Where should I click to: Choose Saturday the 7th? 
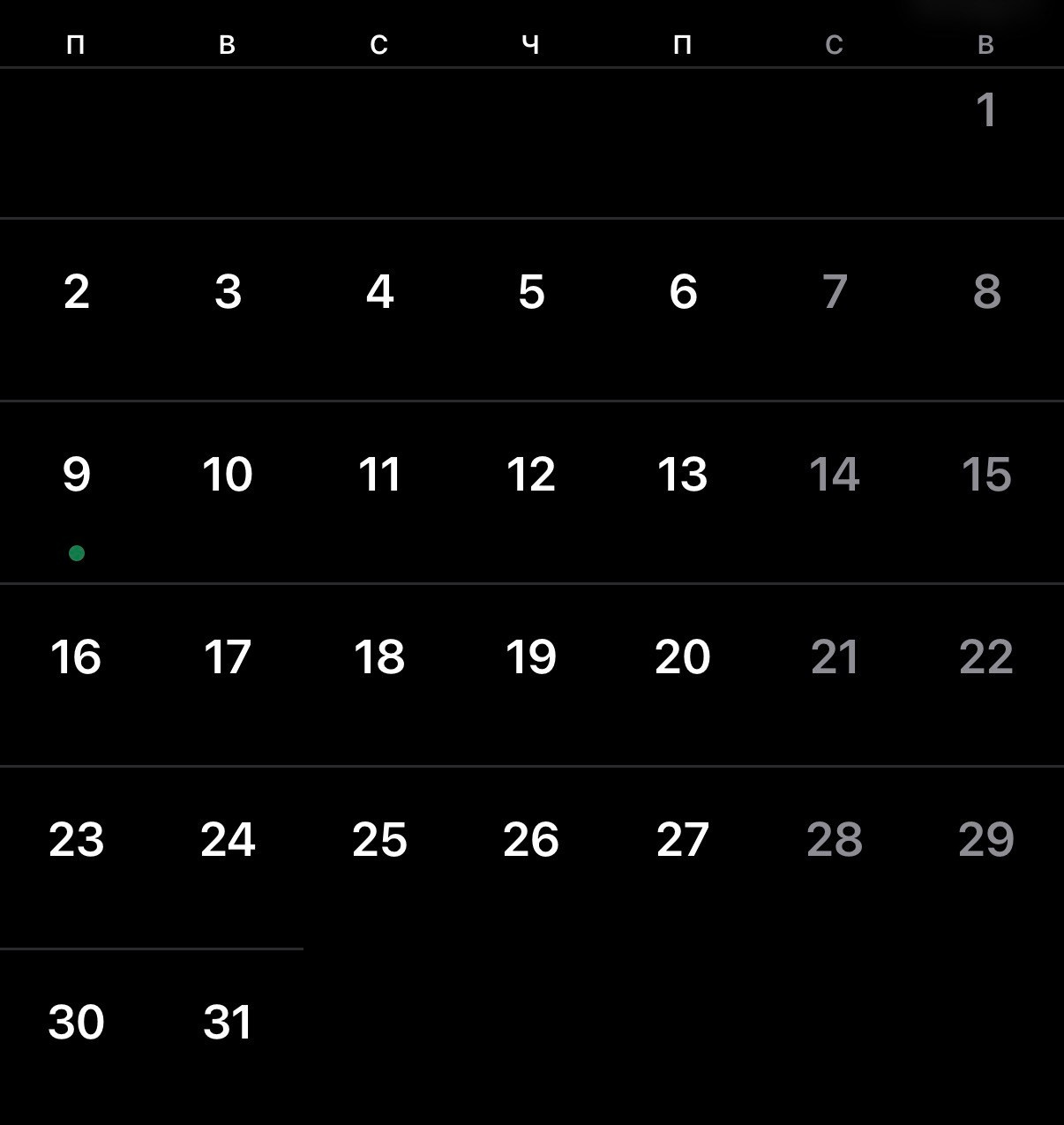pos(835,292)
